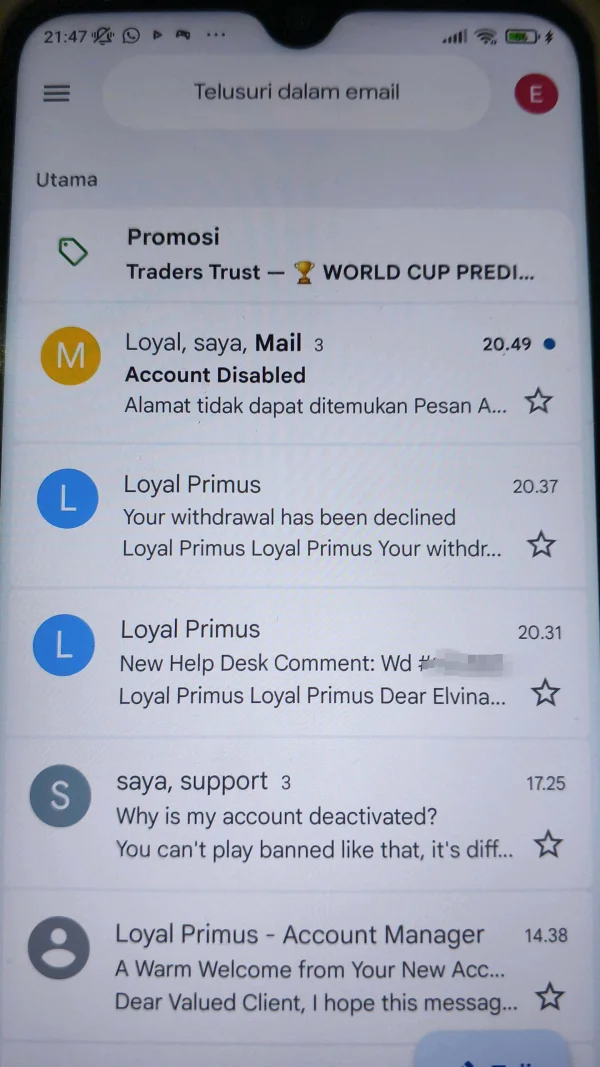Star the Account Disabled email
600x1067 pixels.
[x=538, y=401]
